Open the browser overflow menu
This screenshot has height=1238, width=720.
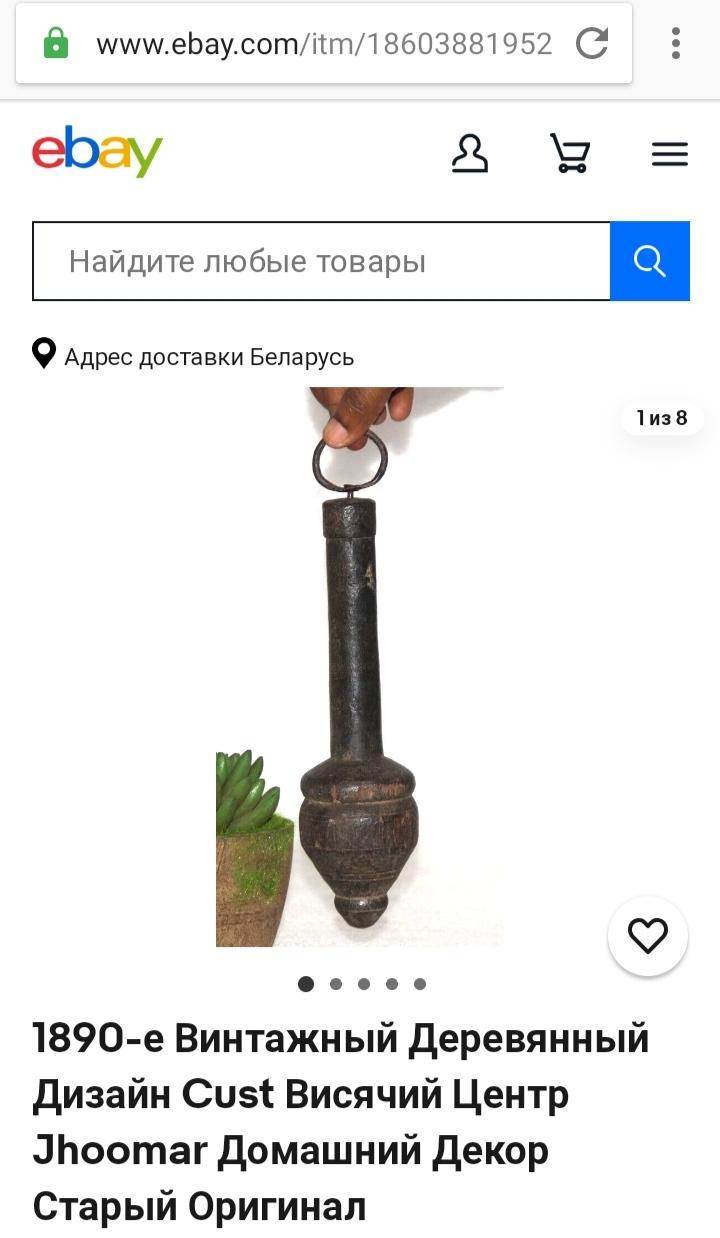[676, 43]
